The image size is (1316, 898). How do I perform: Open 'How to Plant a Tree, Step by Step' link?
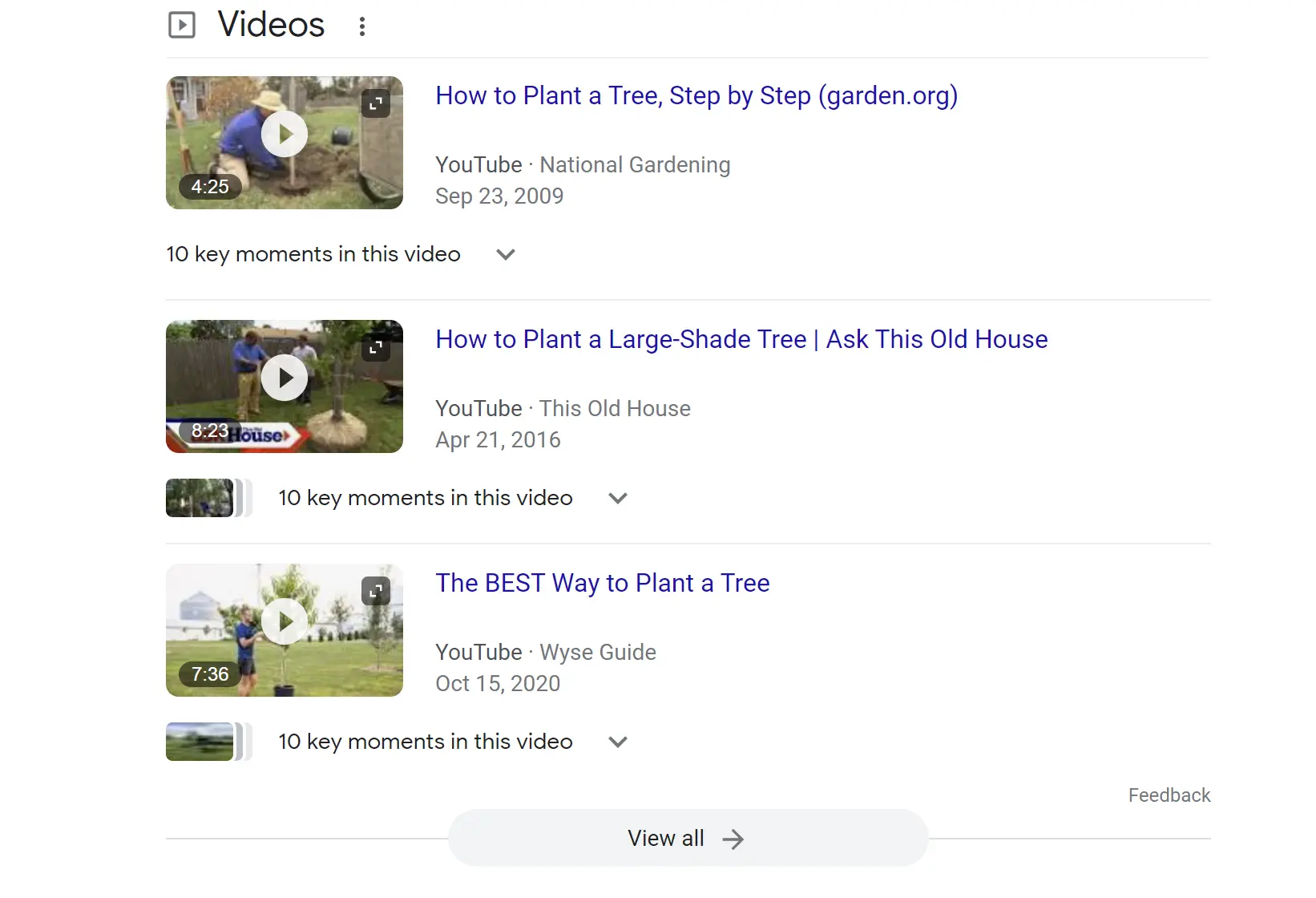pyautogui.click(x=696, y=95)
